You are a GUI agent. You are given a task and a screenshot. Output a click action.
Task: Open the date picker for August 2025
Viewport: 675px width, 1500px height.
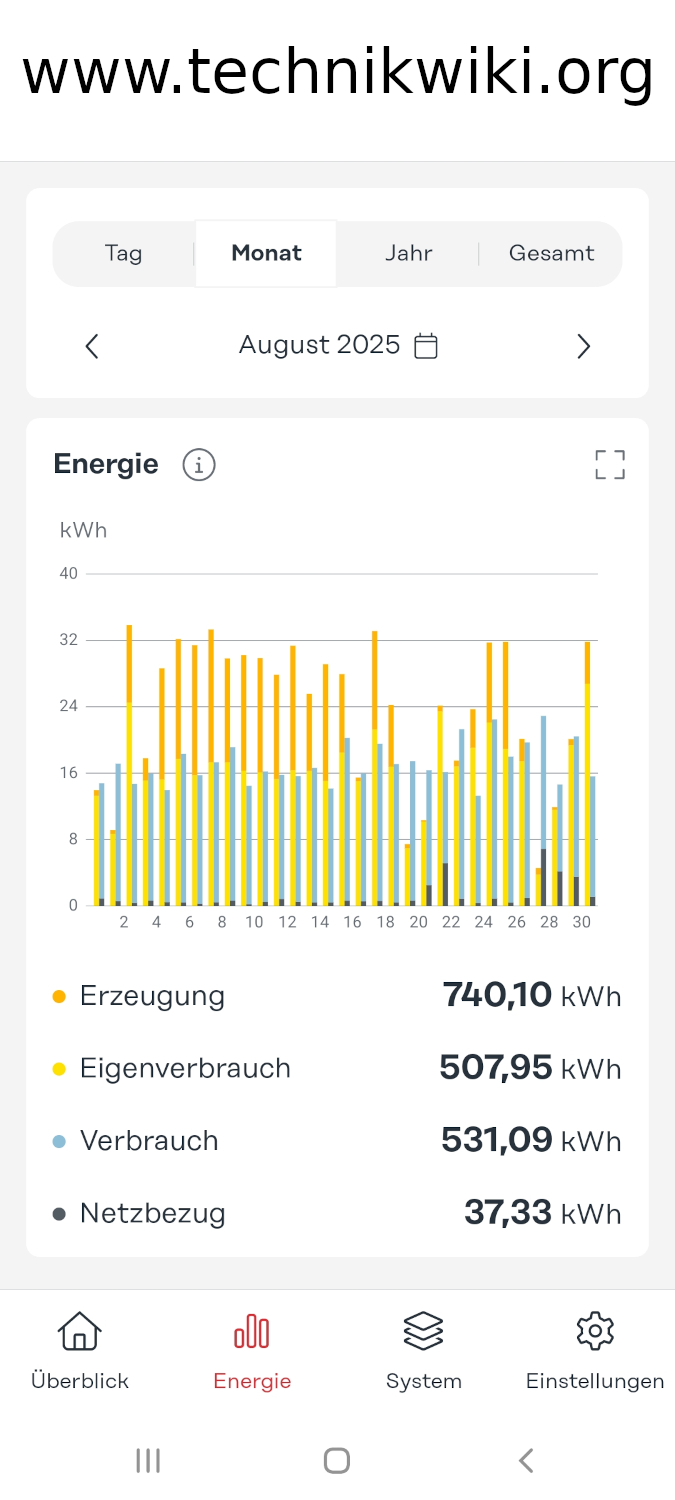click(426, 346)
